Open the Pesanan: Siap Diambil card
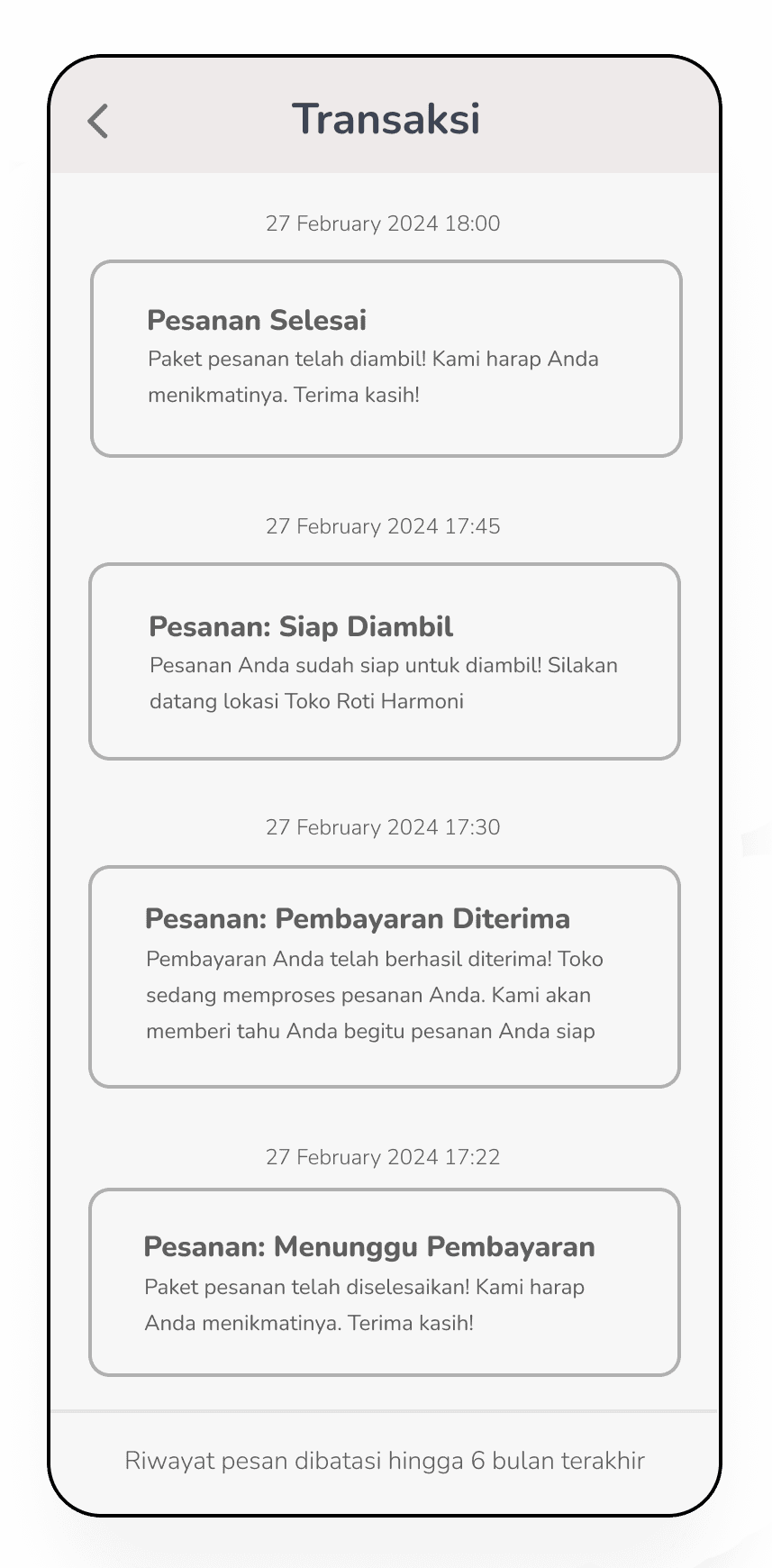Screen dimensions: 772x1568 tap(384, 661)
